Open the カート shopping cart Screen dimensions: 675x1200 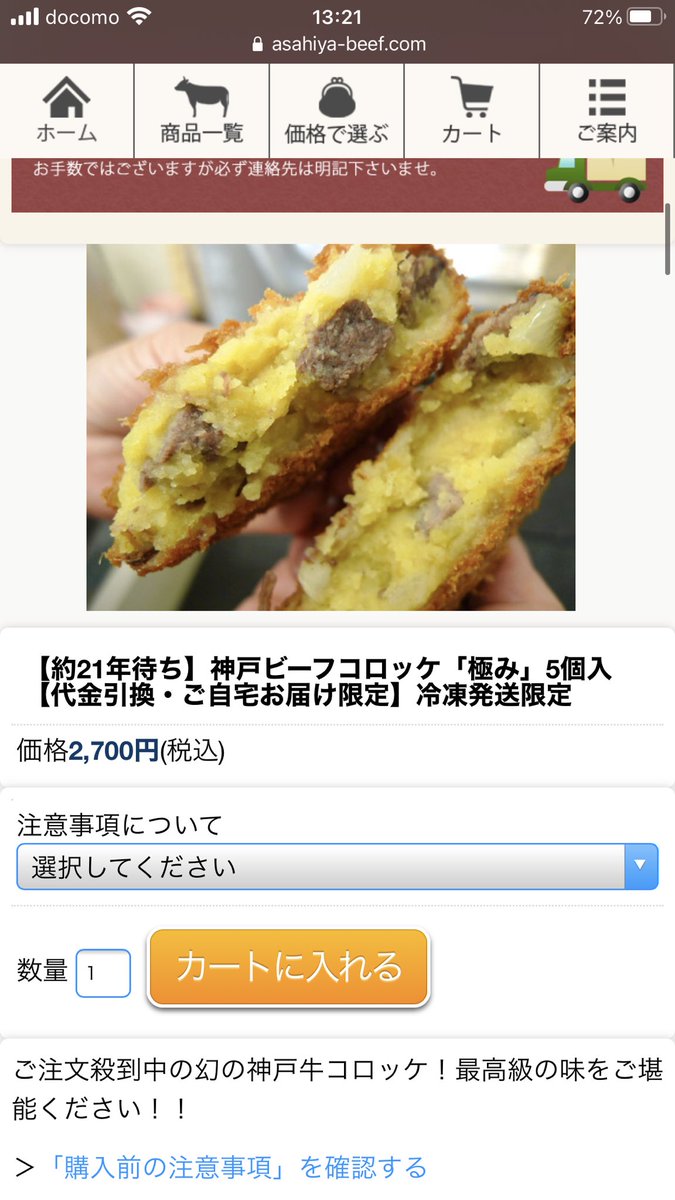(x=471, y=111)
